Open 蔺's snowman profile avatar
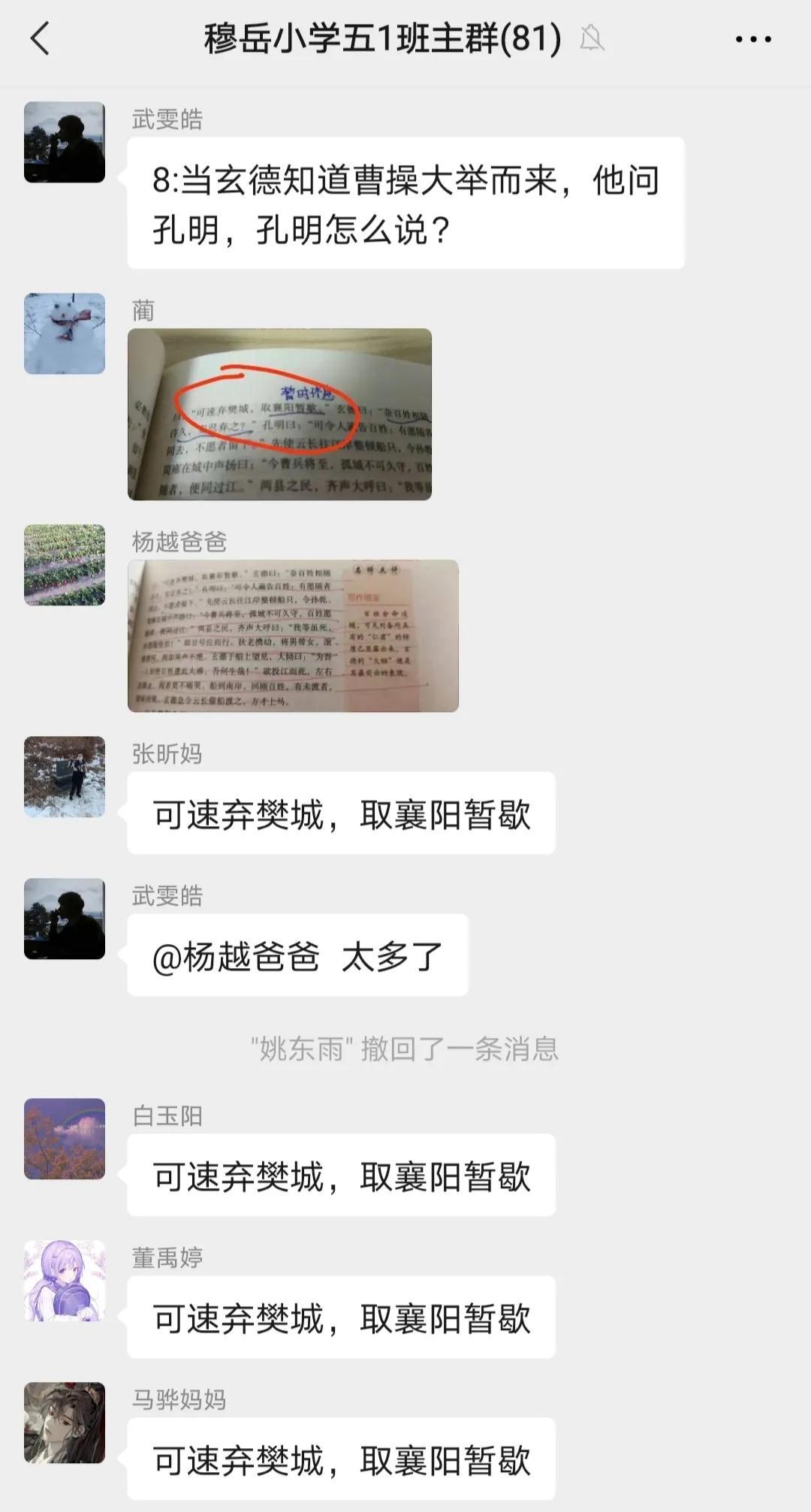The image size is (811, 1512). 65,333
